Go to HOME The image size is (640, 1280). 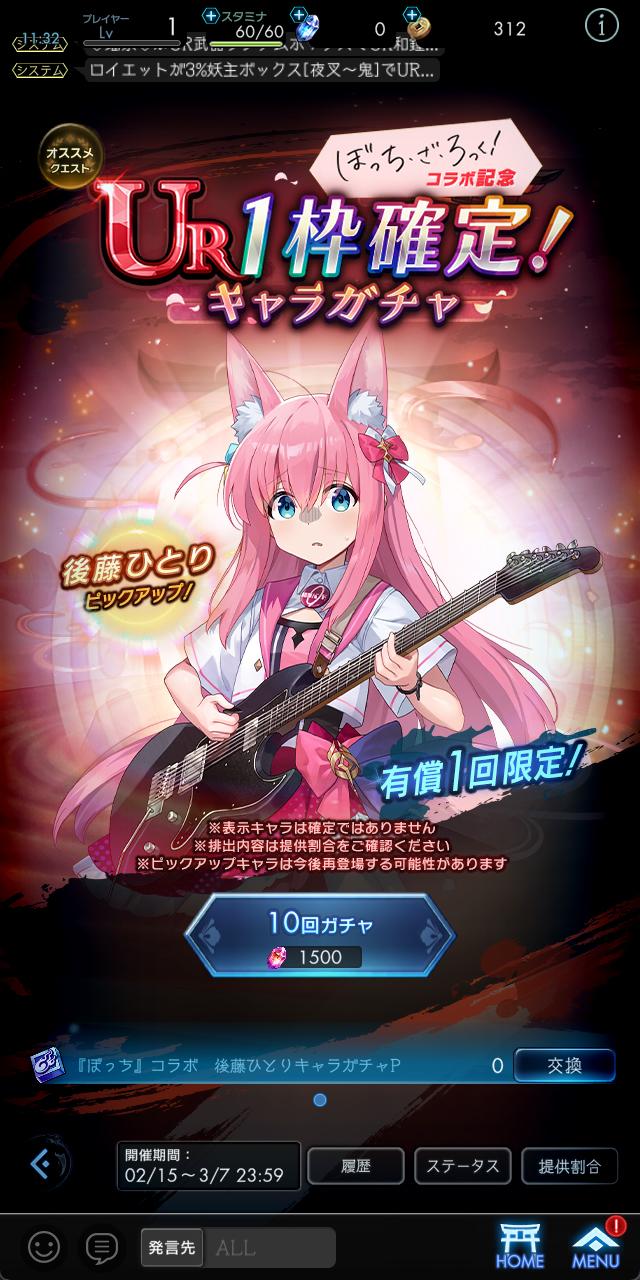(519, 1245)
